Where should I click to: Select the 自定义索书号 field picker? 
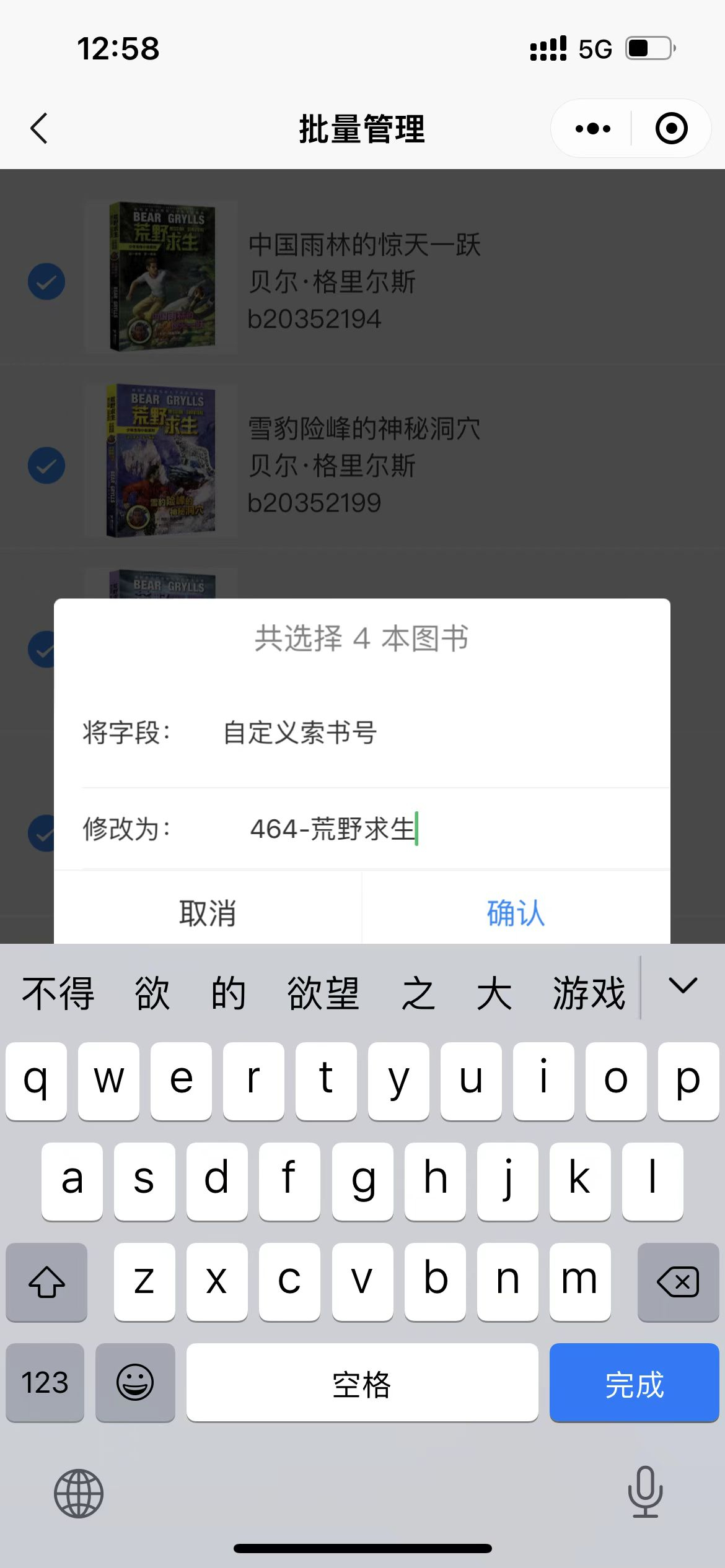point(300,733)
